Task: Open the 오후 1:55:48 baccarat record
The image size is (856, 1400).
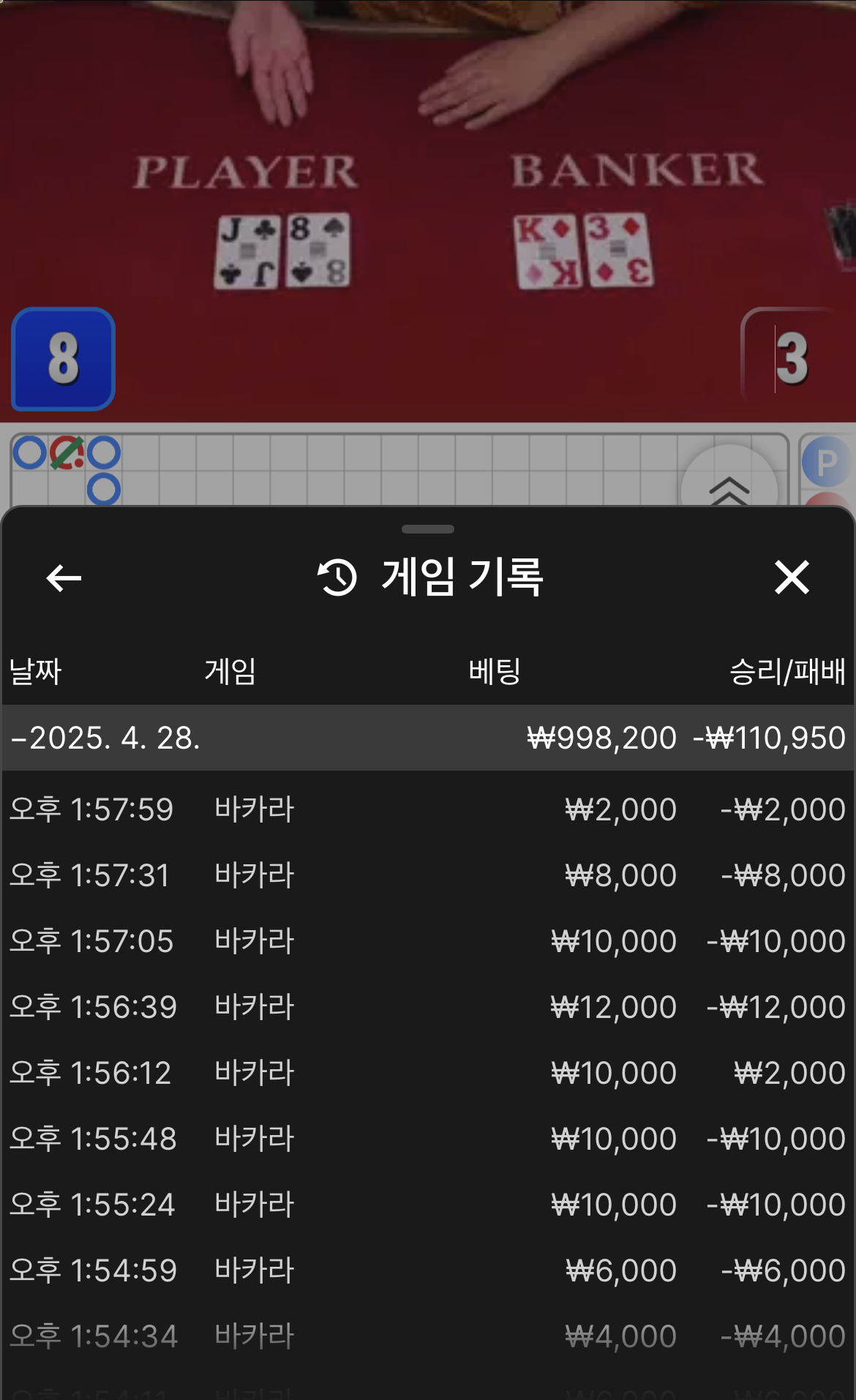Action: click(427, 1139)
